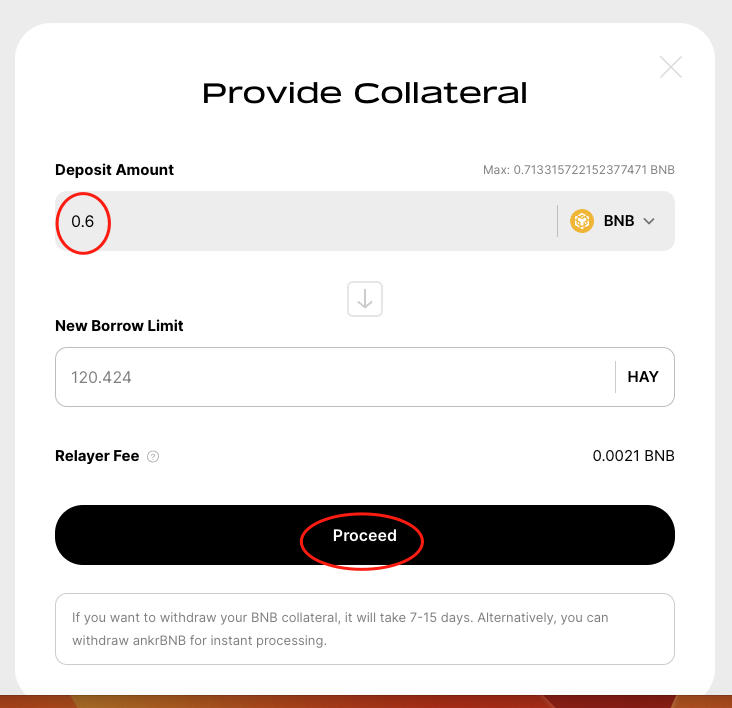Open the Relayer Fee help icon

153,457
